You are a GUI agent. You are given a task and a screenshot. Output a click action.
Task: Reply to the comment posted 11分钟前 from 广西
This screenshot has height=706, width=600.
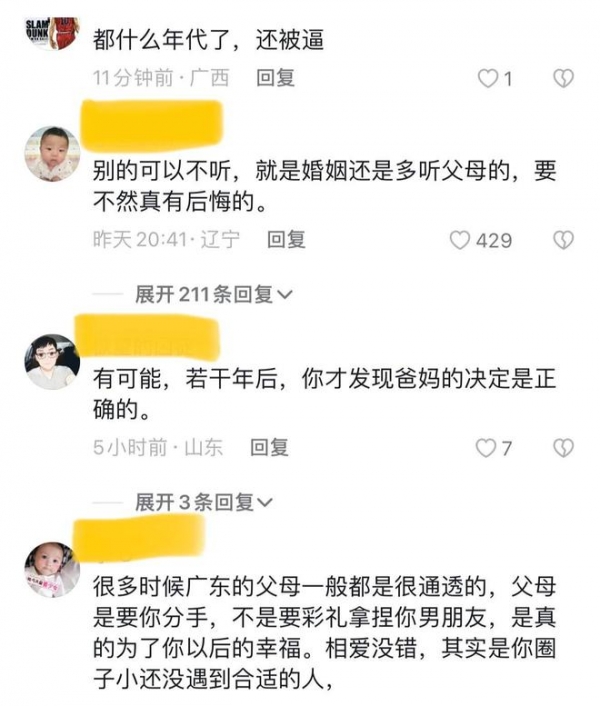275,78
